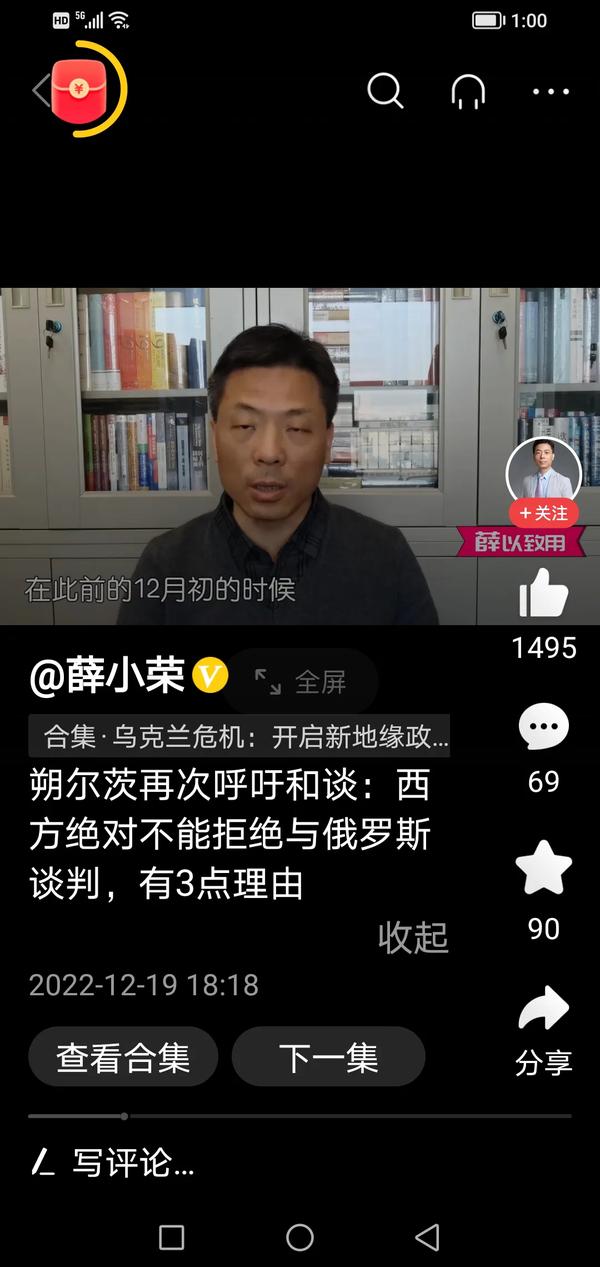600x1267 pixels.
Task: Tap the system home button
Action: (300, 1237)
